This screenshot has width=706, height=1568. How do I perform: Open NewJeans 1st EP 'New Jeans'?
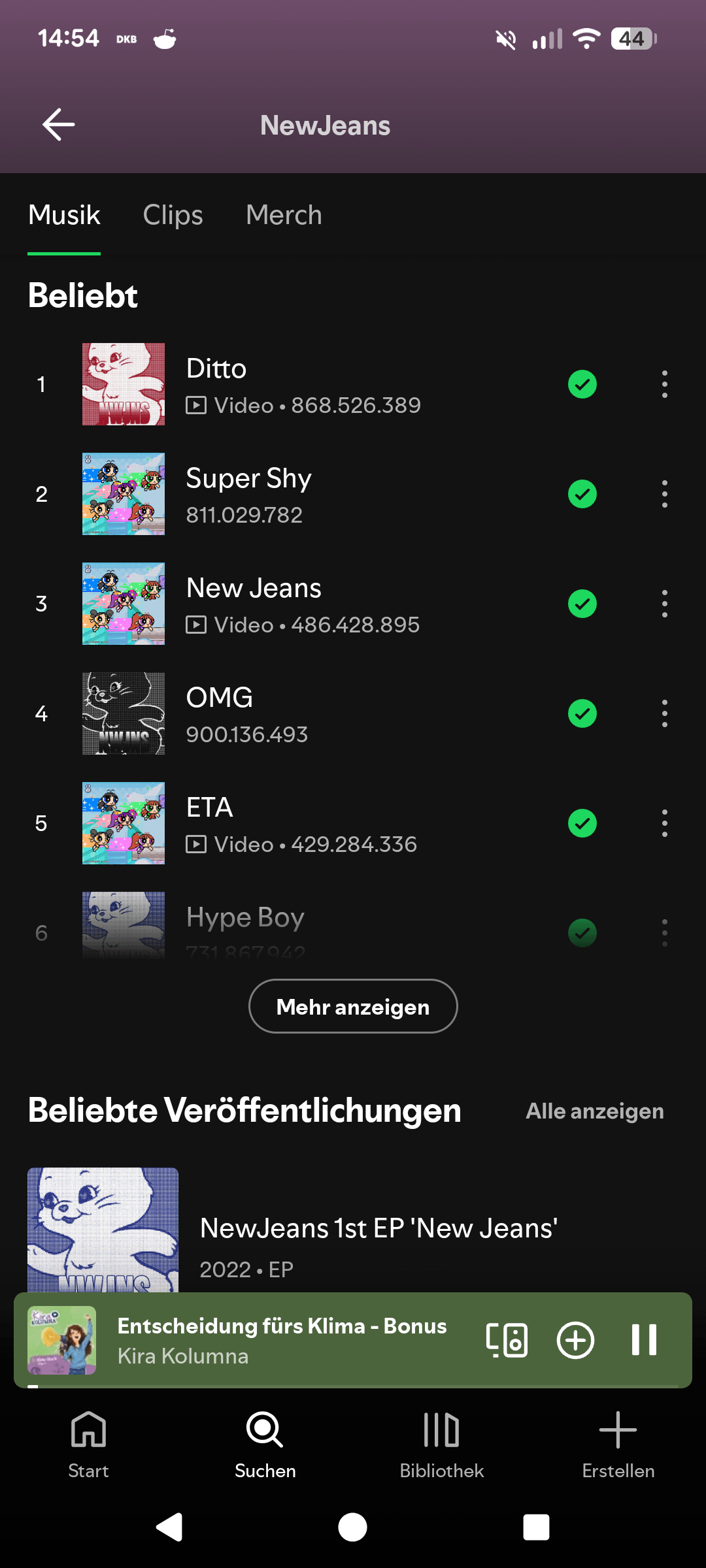[378, 1230]
